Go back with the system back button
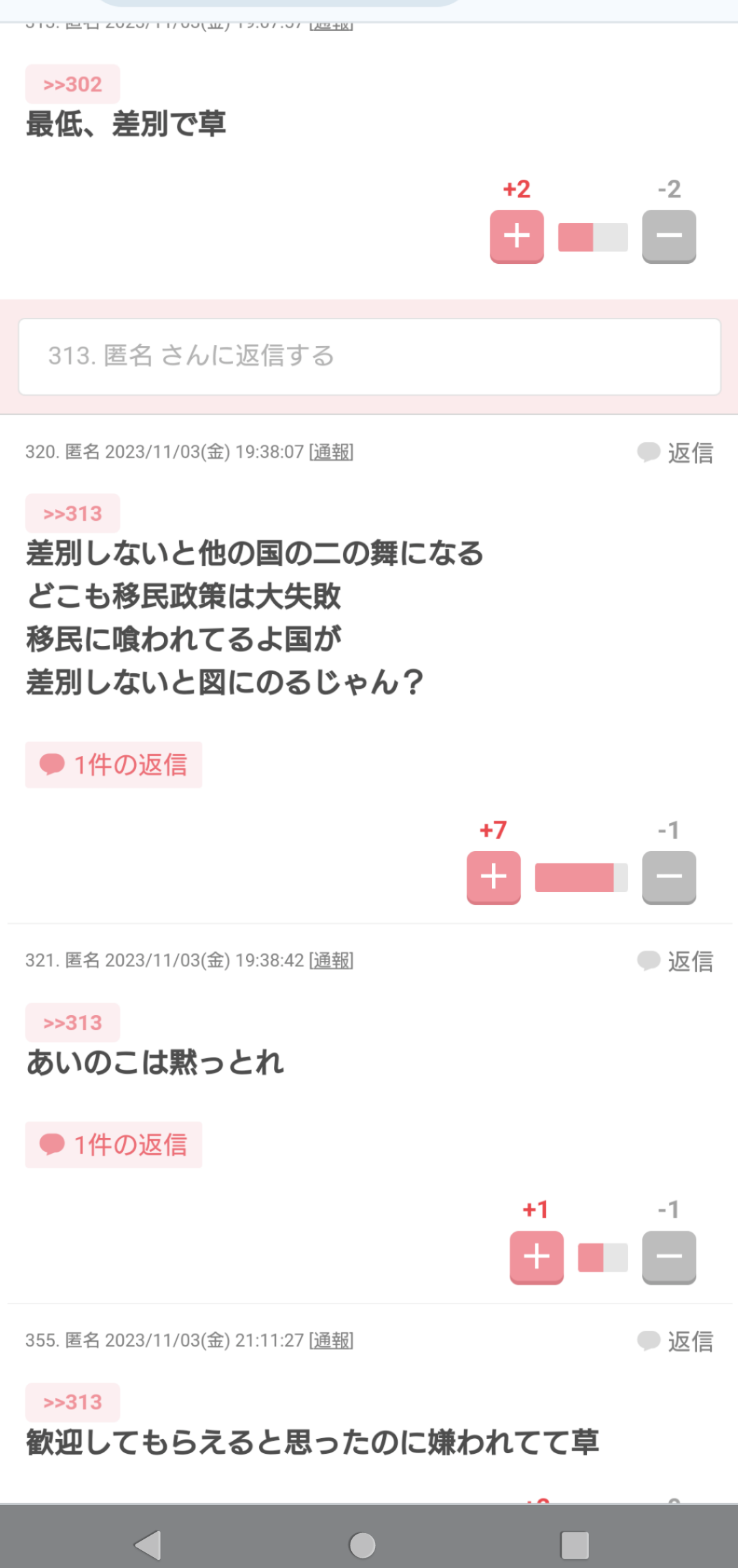This screenshot has width=738, height=1568. (x=148, y=1545)
